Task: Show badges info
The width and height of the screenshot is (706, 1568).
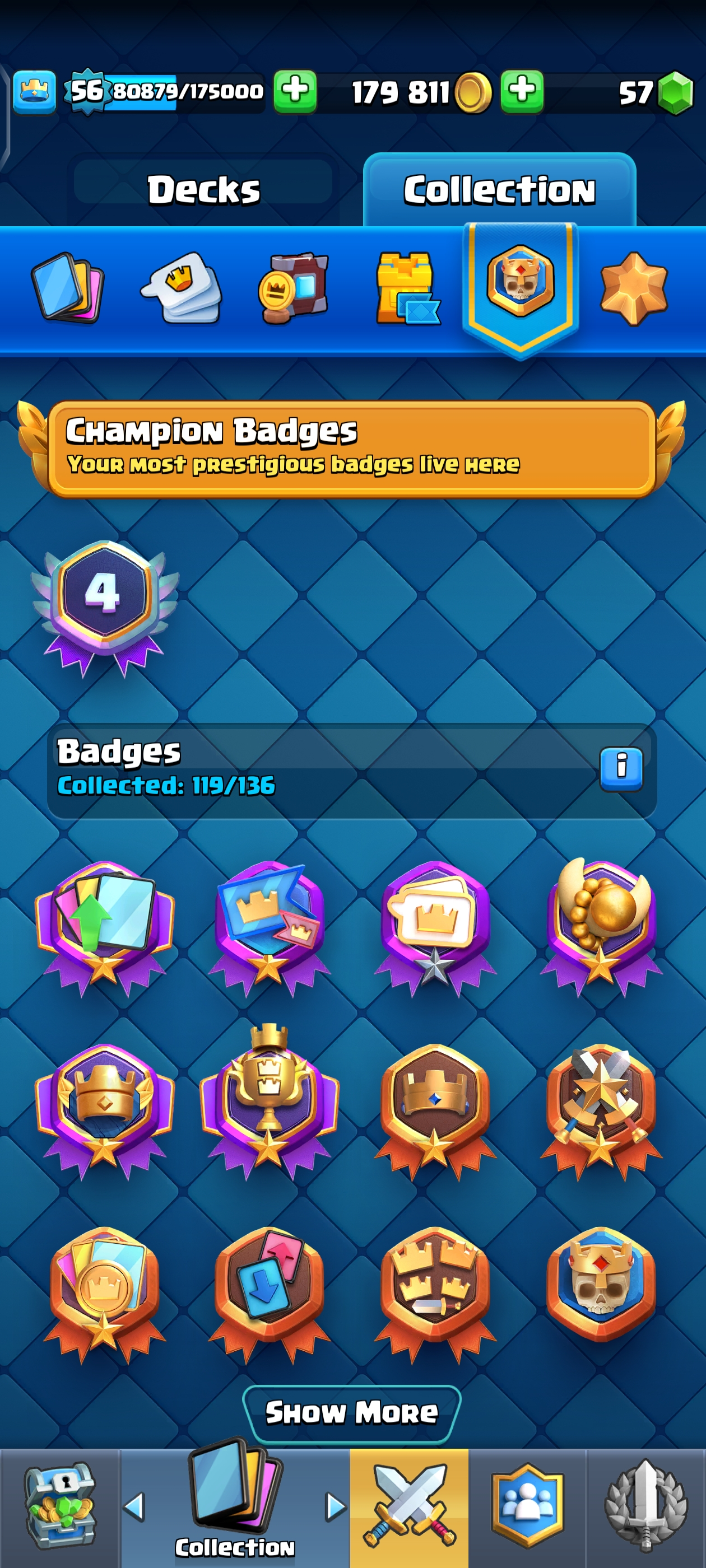Action: tap(621, 768)
